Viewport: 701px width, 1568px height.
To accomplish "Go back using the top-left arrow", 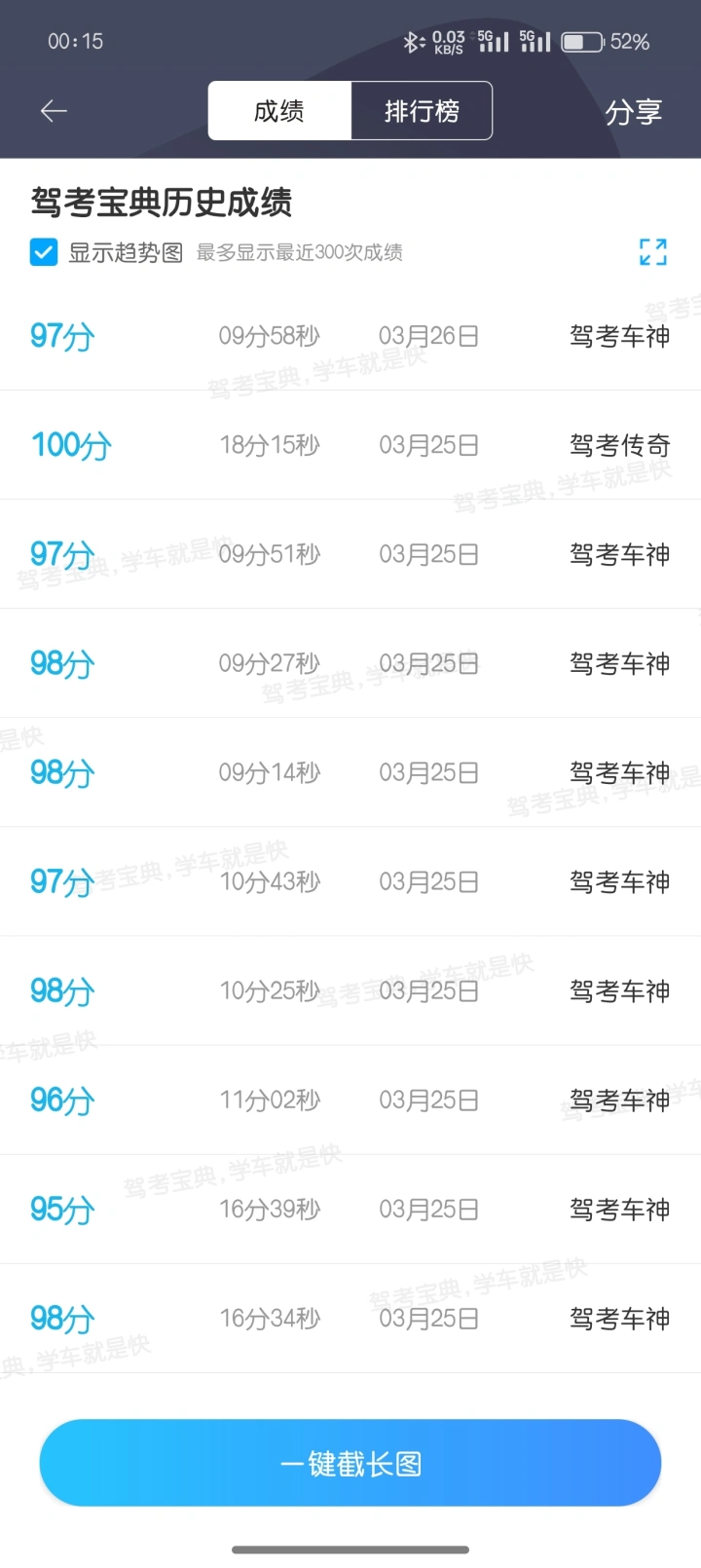I will coord(54,111).
